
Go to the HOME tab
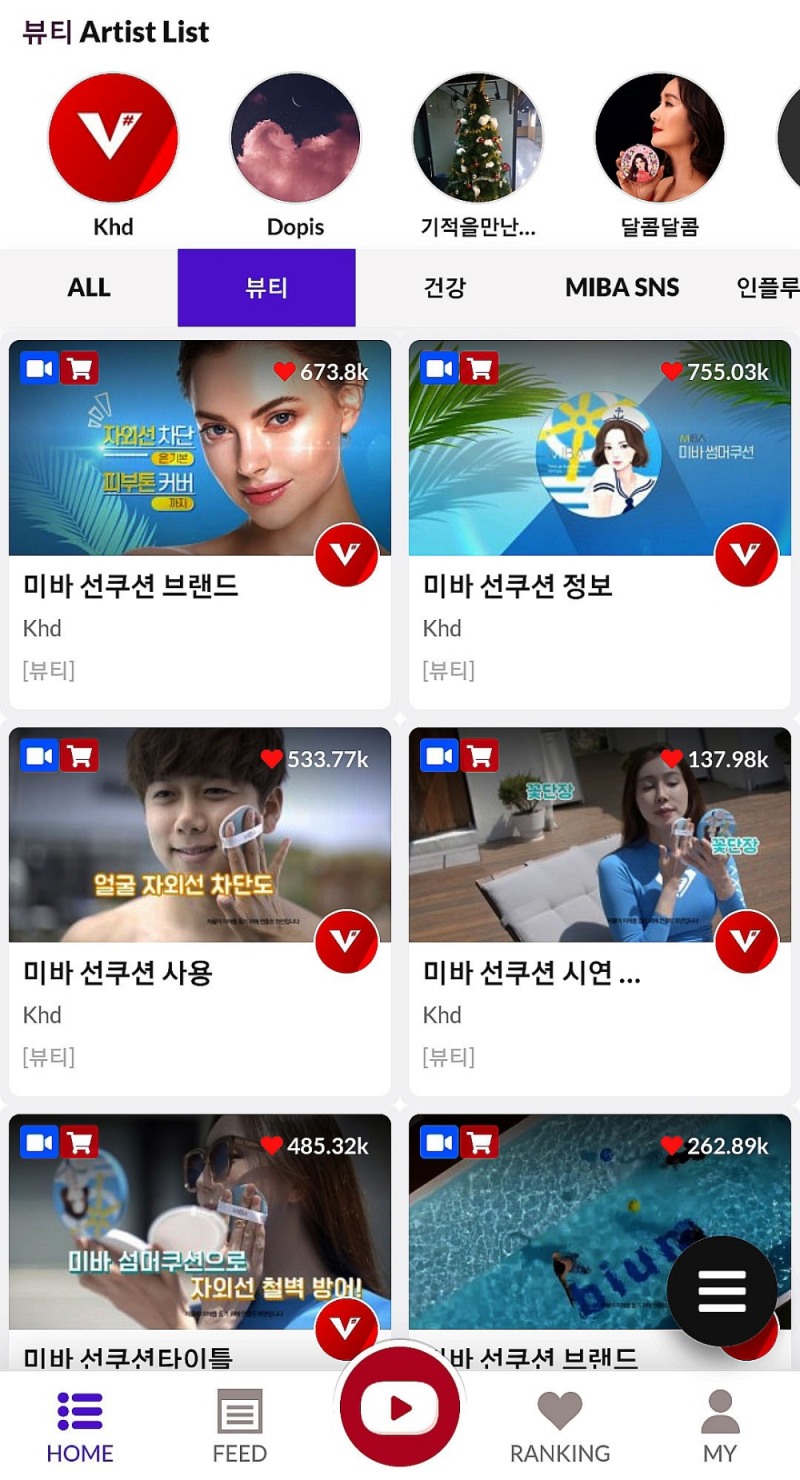[x=80, y=1427]
